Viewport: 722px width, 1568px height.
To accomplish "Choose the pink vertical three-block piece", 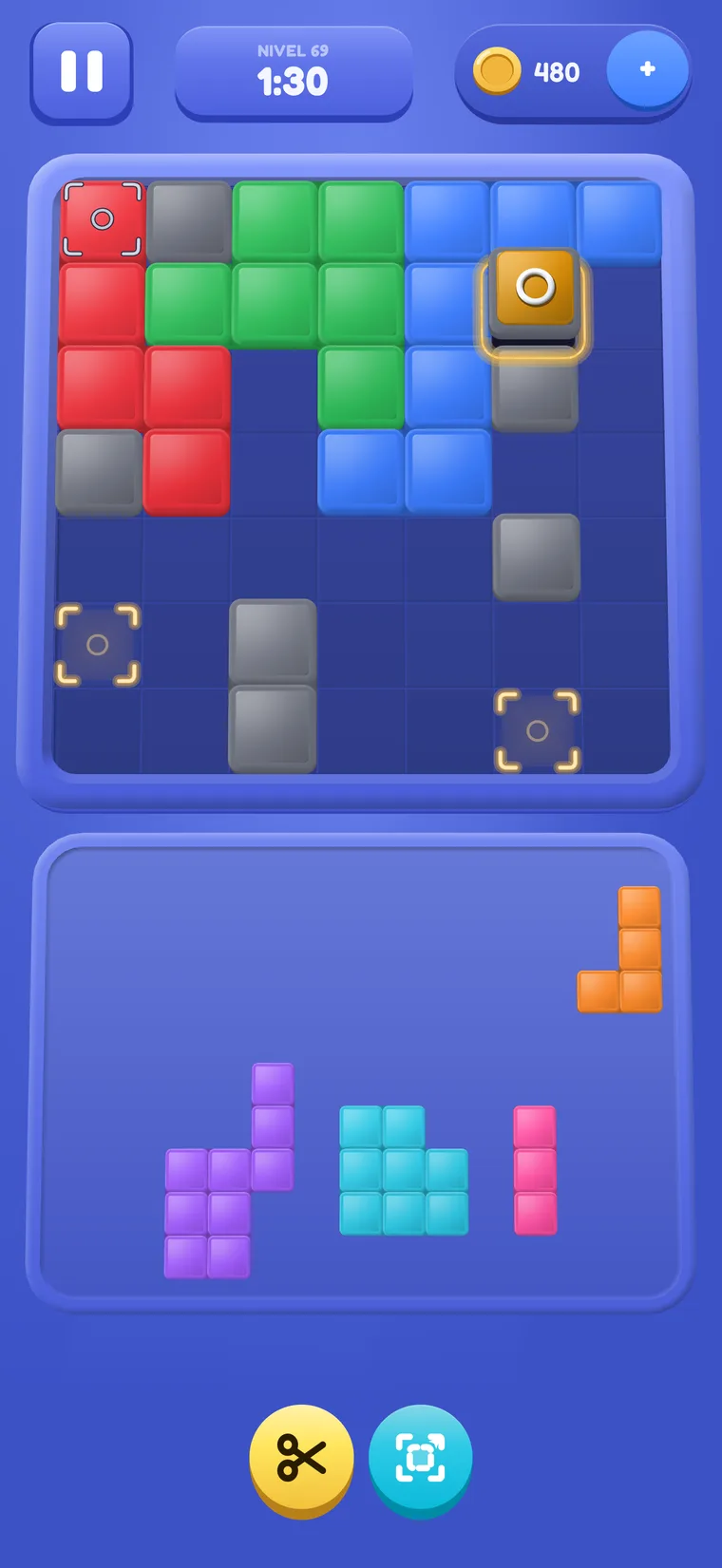I will 535,1170.
